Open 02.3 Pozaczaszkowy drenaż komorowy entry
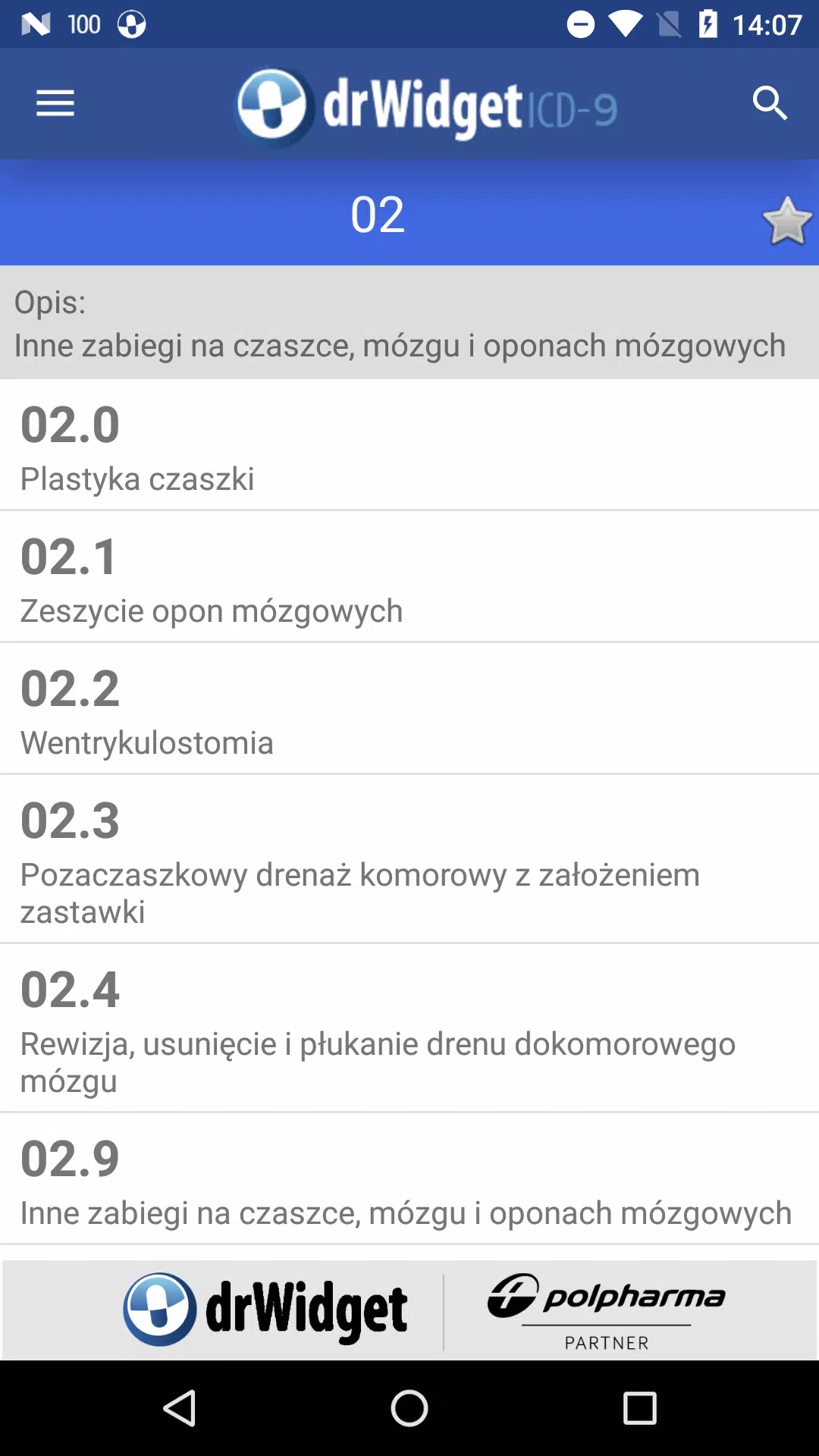 pyautogui.click(x=409, y=859)
